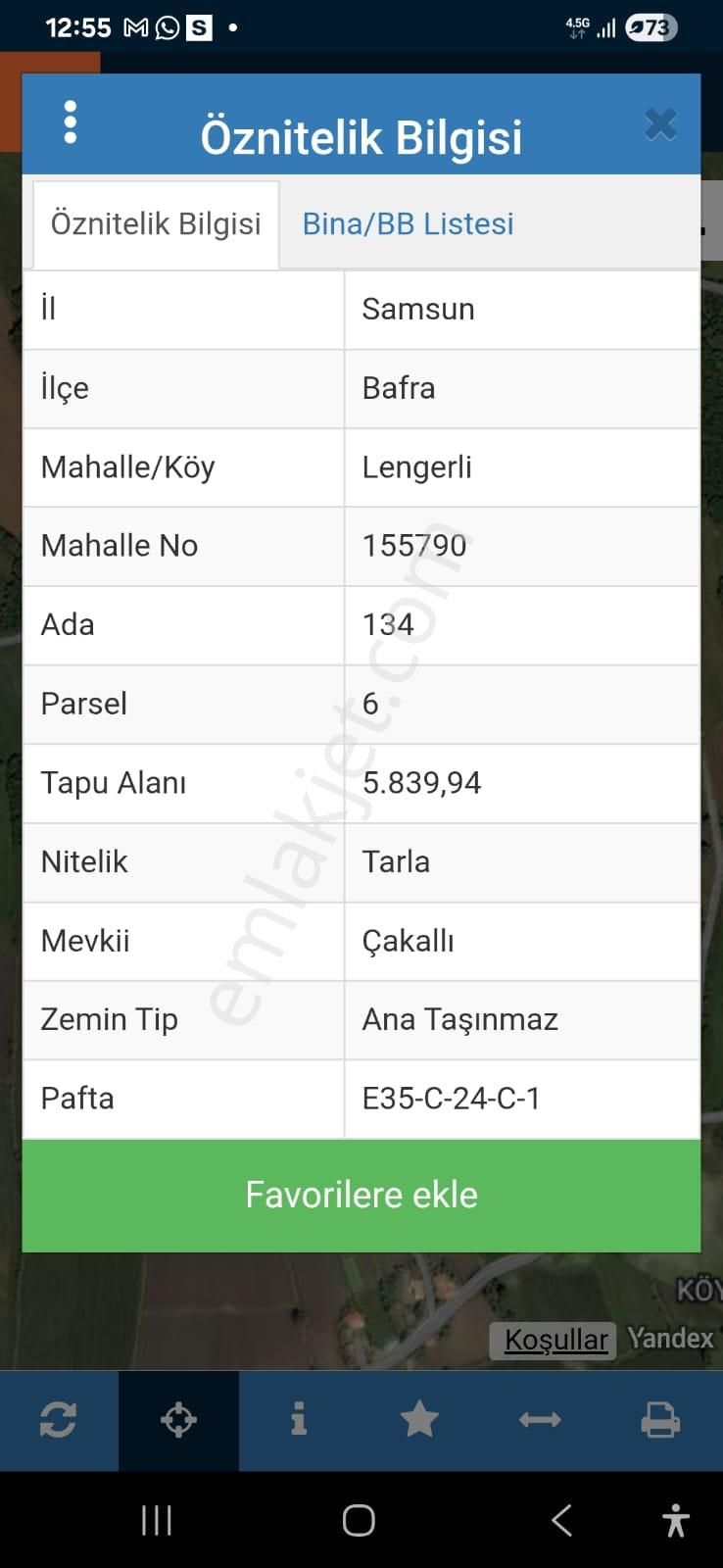Screen dimensions: 723x1568
Task: Select the refresh icon in bottom toolbar
Action: [59, 1420]
